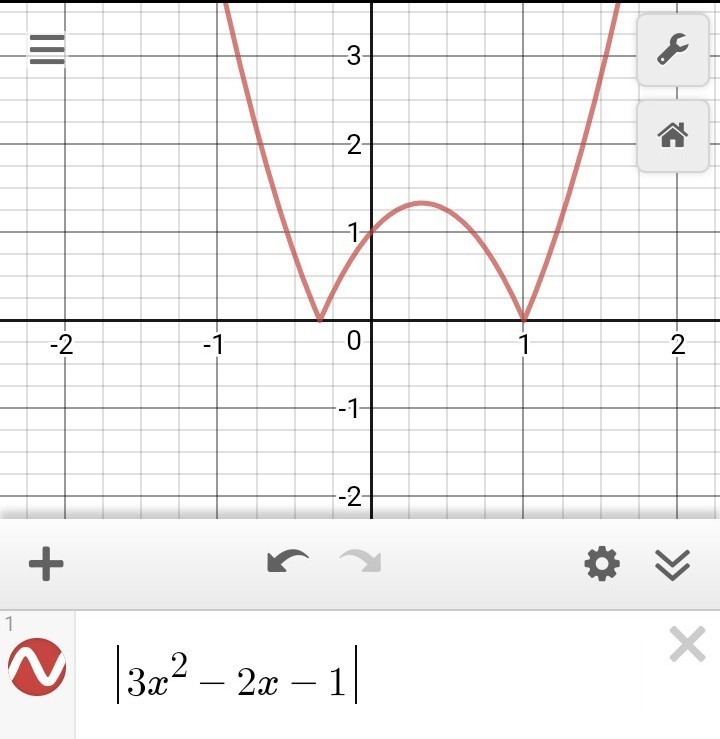
Task: Redo the last undone change
Action: 360,562
